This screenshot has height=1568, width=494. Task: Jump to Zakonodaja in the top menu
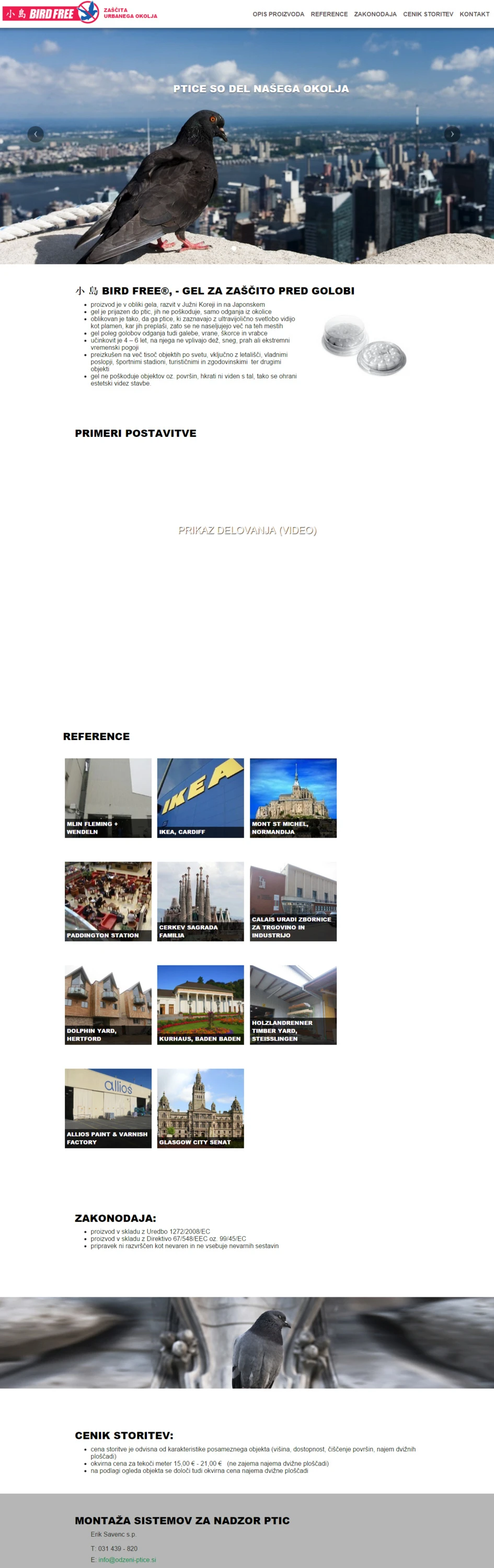coord(375,14)
